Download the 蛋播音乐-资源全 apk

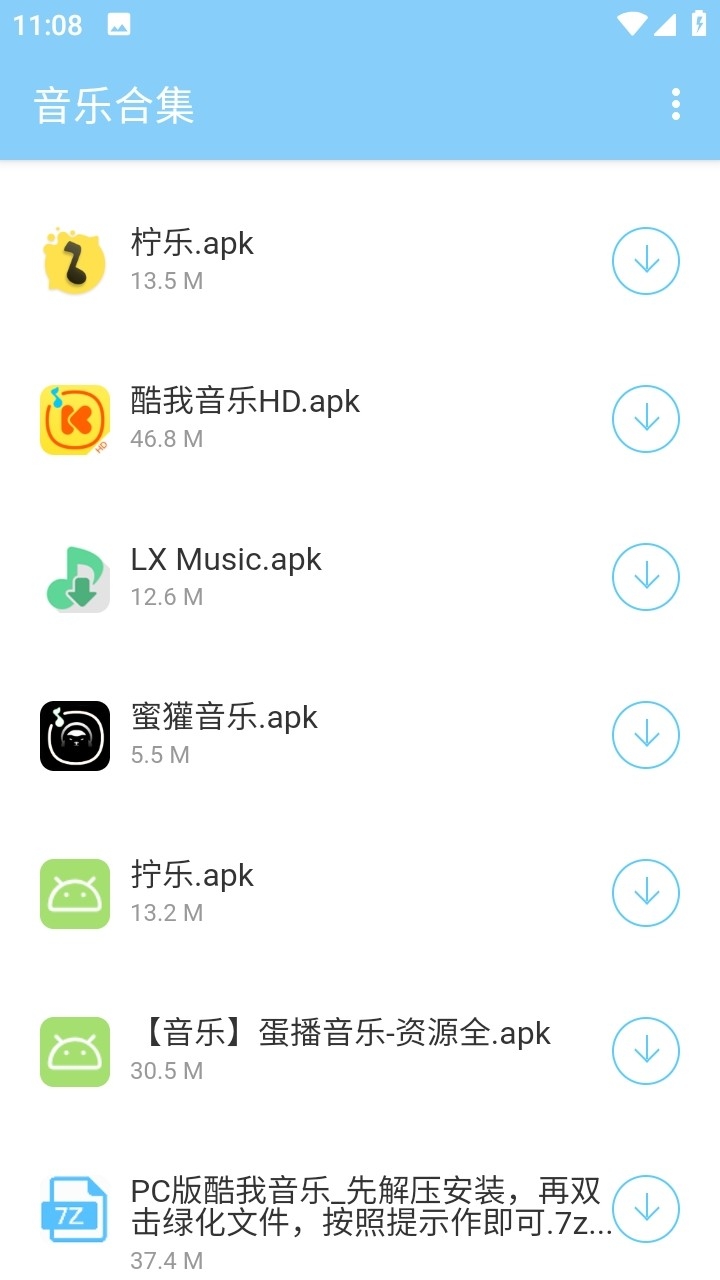coord(645,1051)
